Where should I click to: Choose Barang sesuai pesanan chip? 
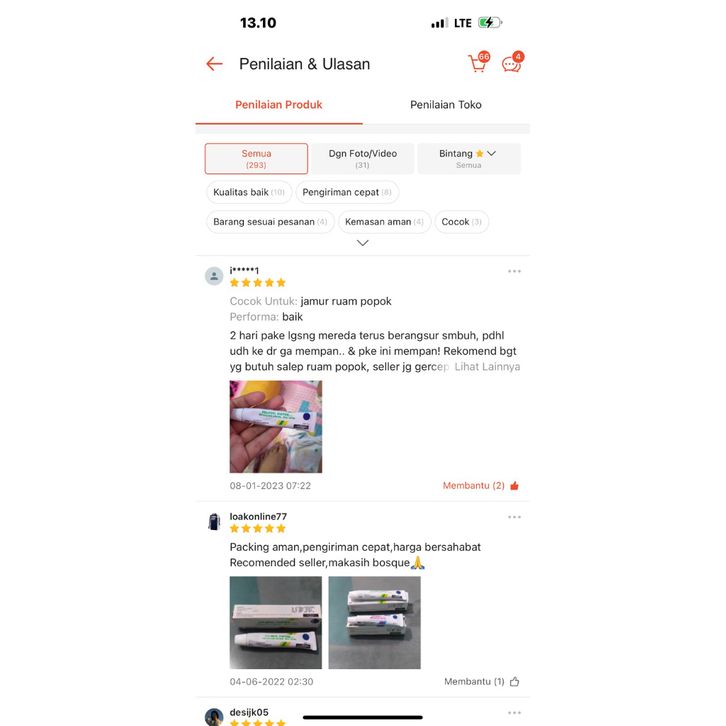pyautogui.click(x=270, y=222)
